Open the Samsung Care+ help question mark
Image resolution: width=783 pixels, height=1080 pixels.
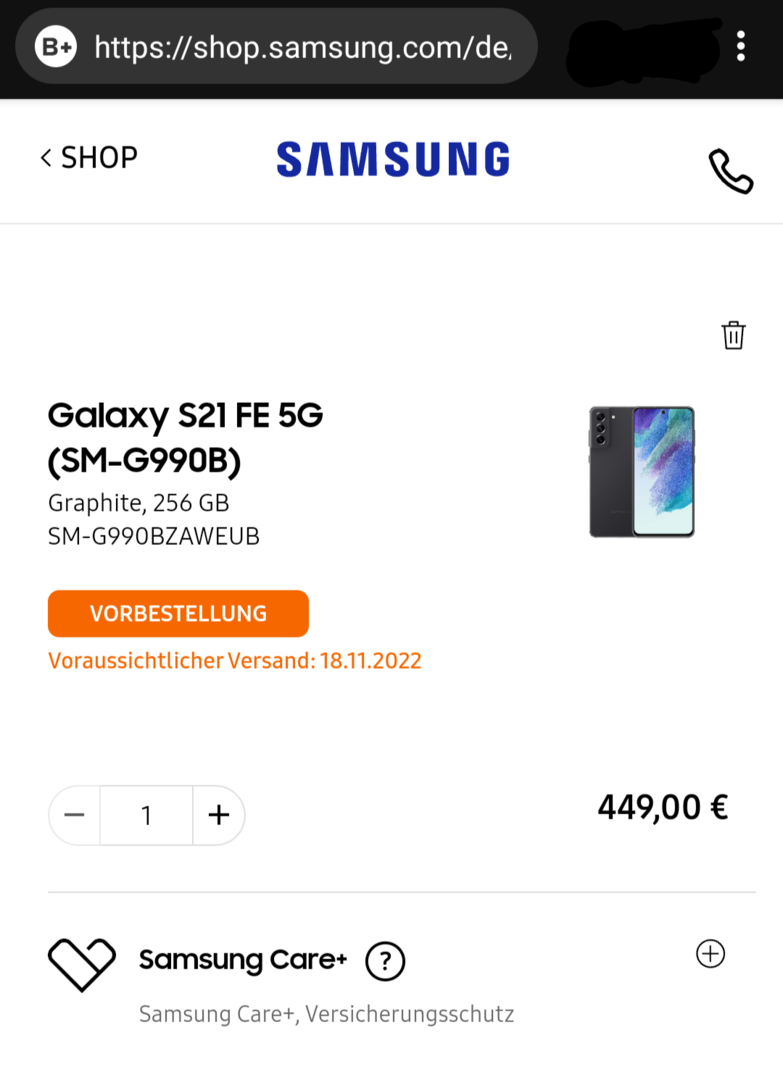[385, 962]
